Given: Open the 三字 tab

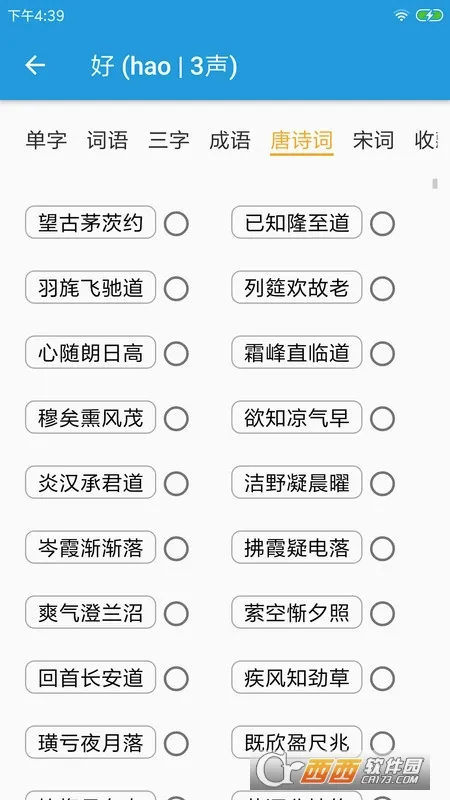Looking at the screenshot, I should [169, 140].
